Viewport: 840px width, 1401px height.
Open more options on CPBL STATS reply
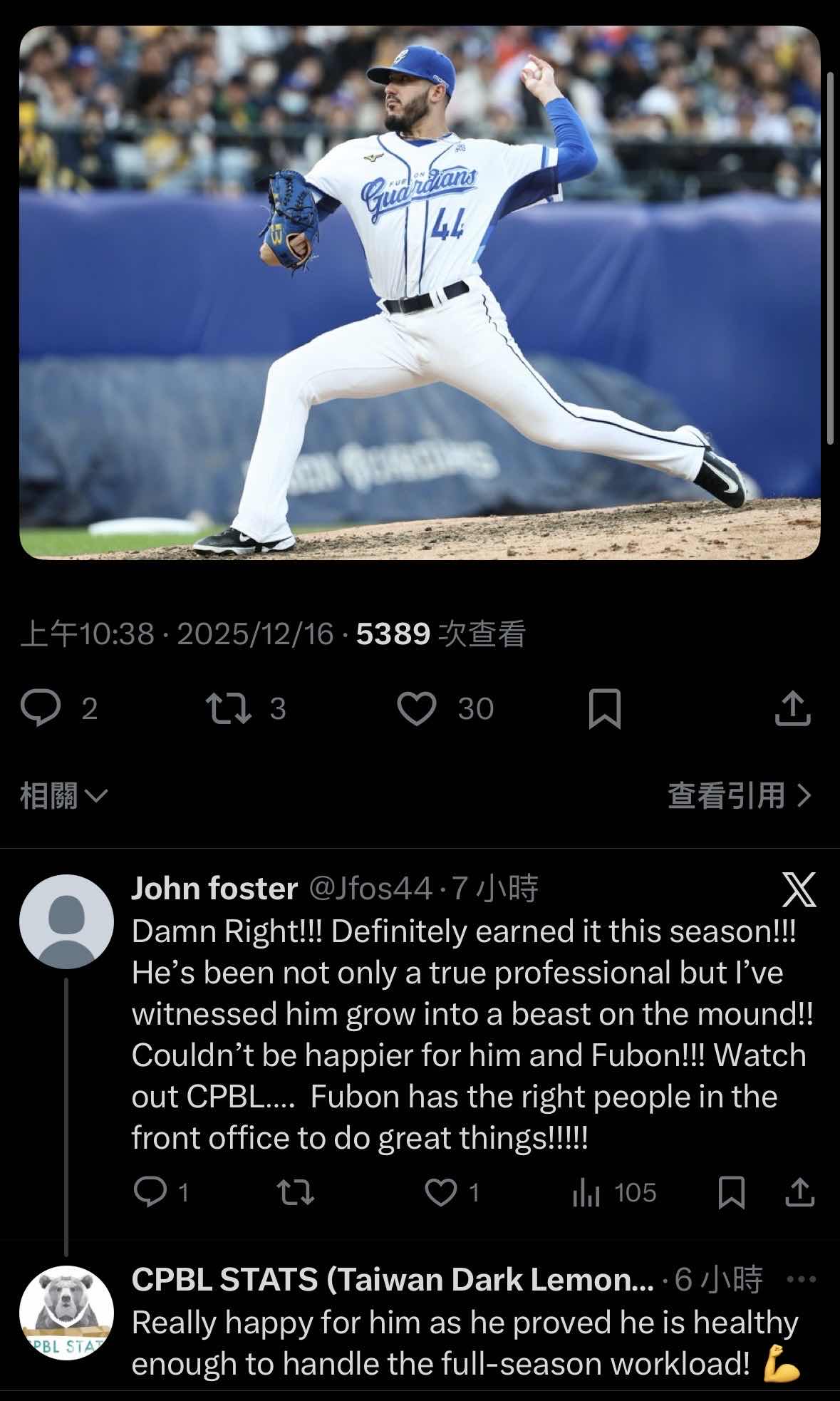point(800,1280)
